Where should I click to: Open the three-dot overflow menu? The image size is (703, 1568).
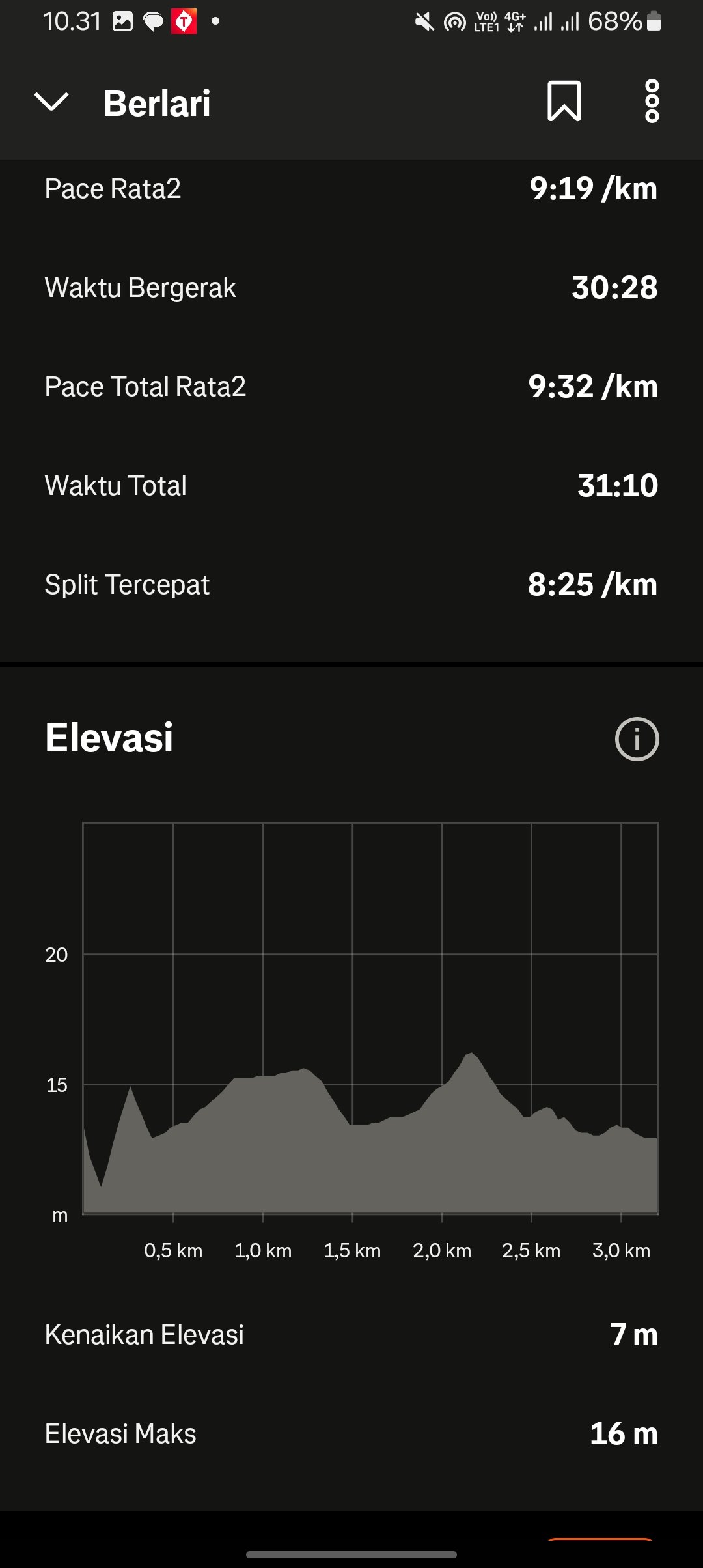point(652,102)
